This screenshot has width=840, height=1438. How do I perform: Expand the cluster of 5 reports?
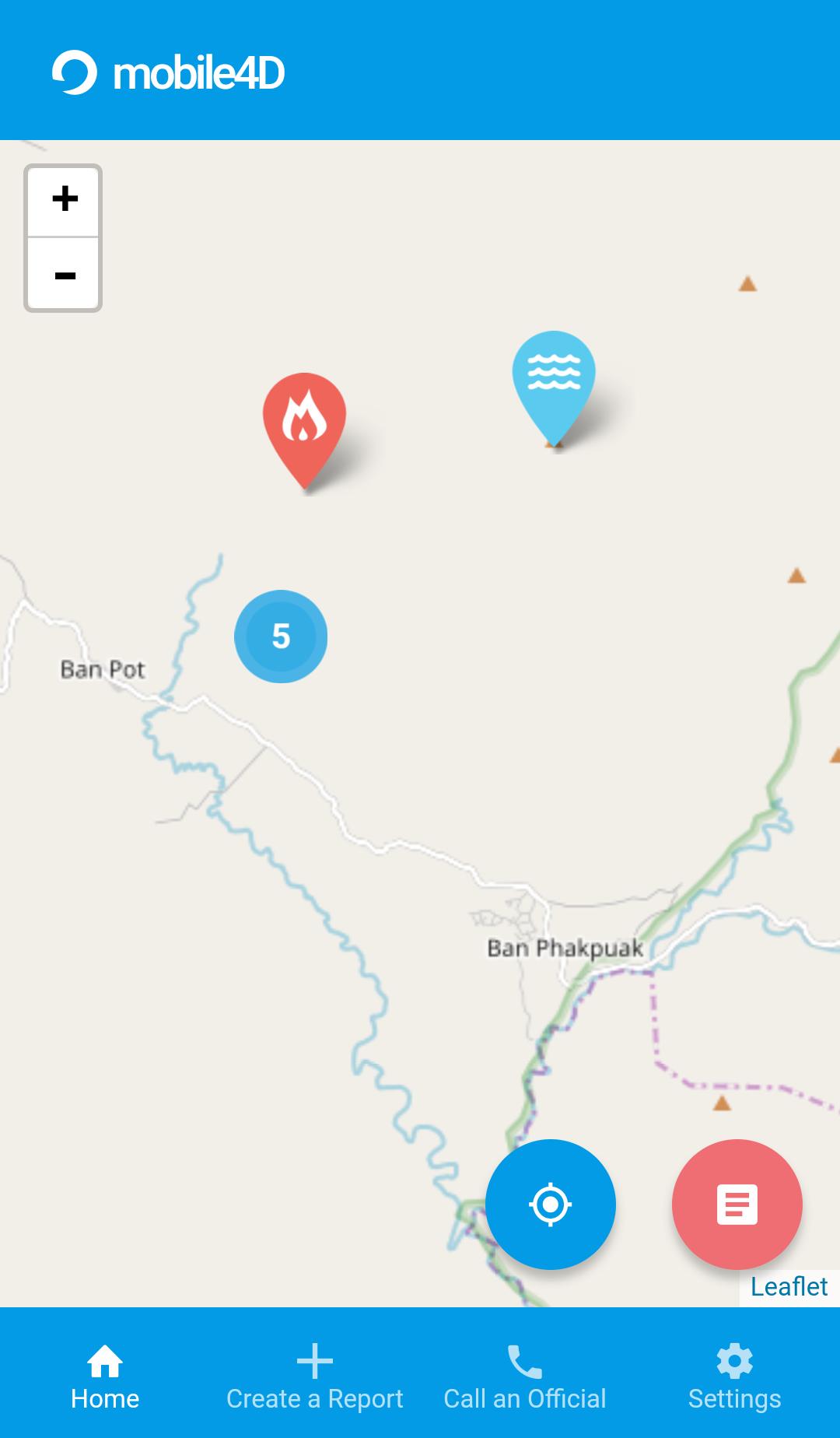pos(281,637)
